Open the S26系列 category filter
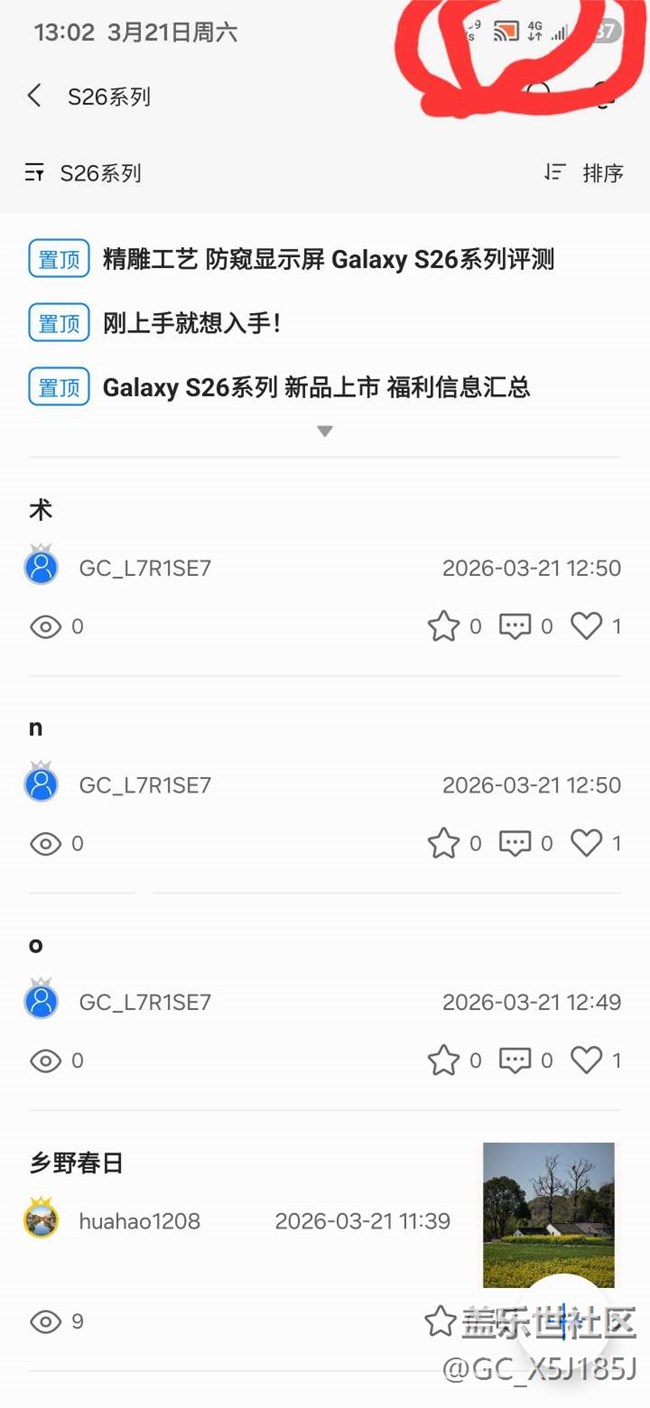Viewport: 650px width, 1408px height. click(x=84, y=173)
